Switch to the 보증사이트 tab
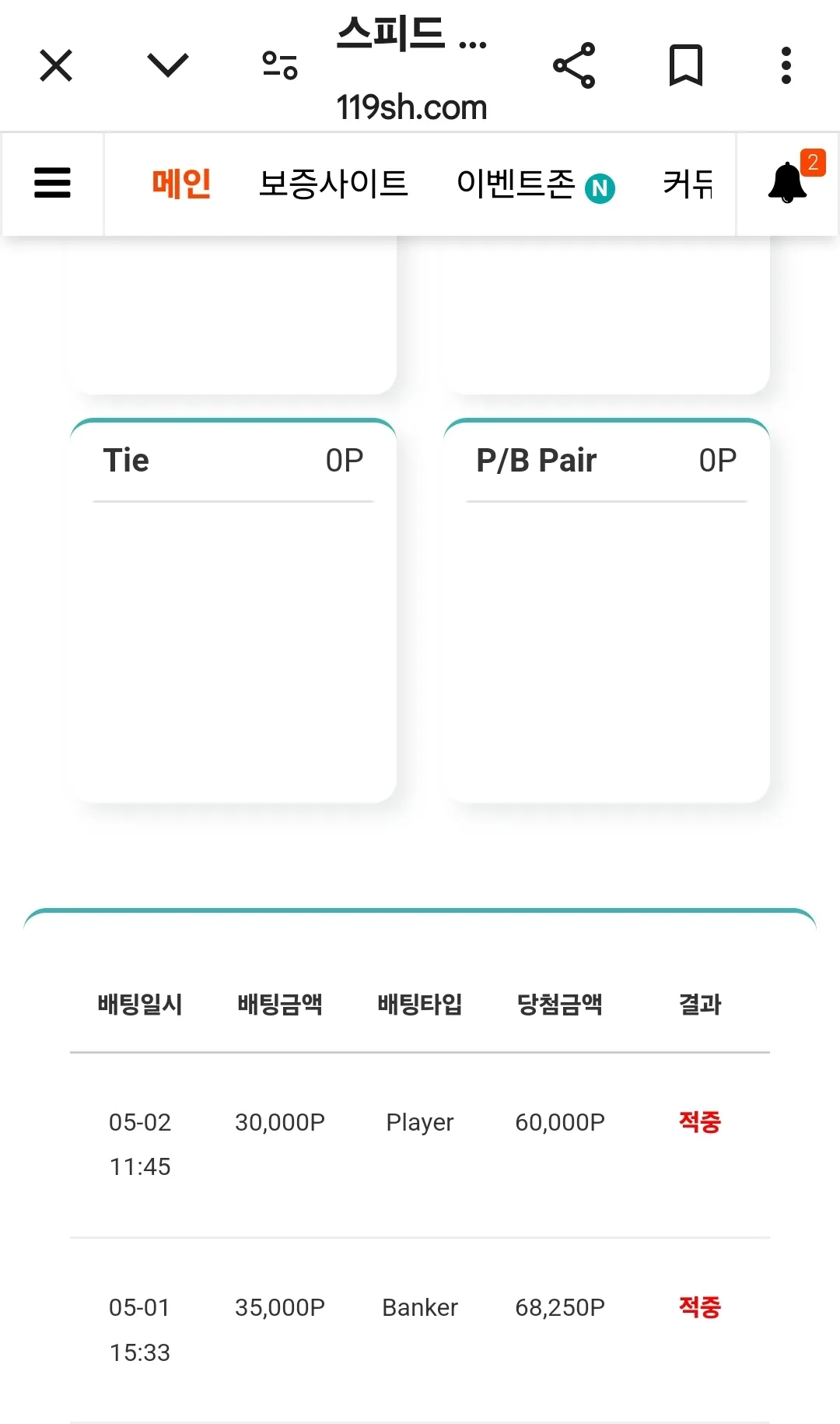This screenshot has height=1424, width=840. coord(333,184)
